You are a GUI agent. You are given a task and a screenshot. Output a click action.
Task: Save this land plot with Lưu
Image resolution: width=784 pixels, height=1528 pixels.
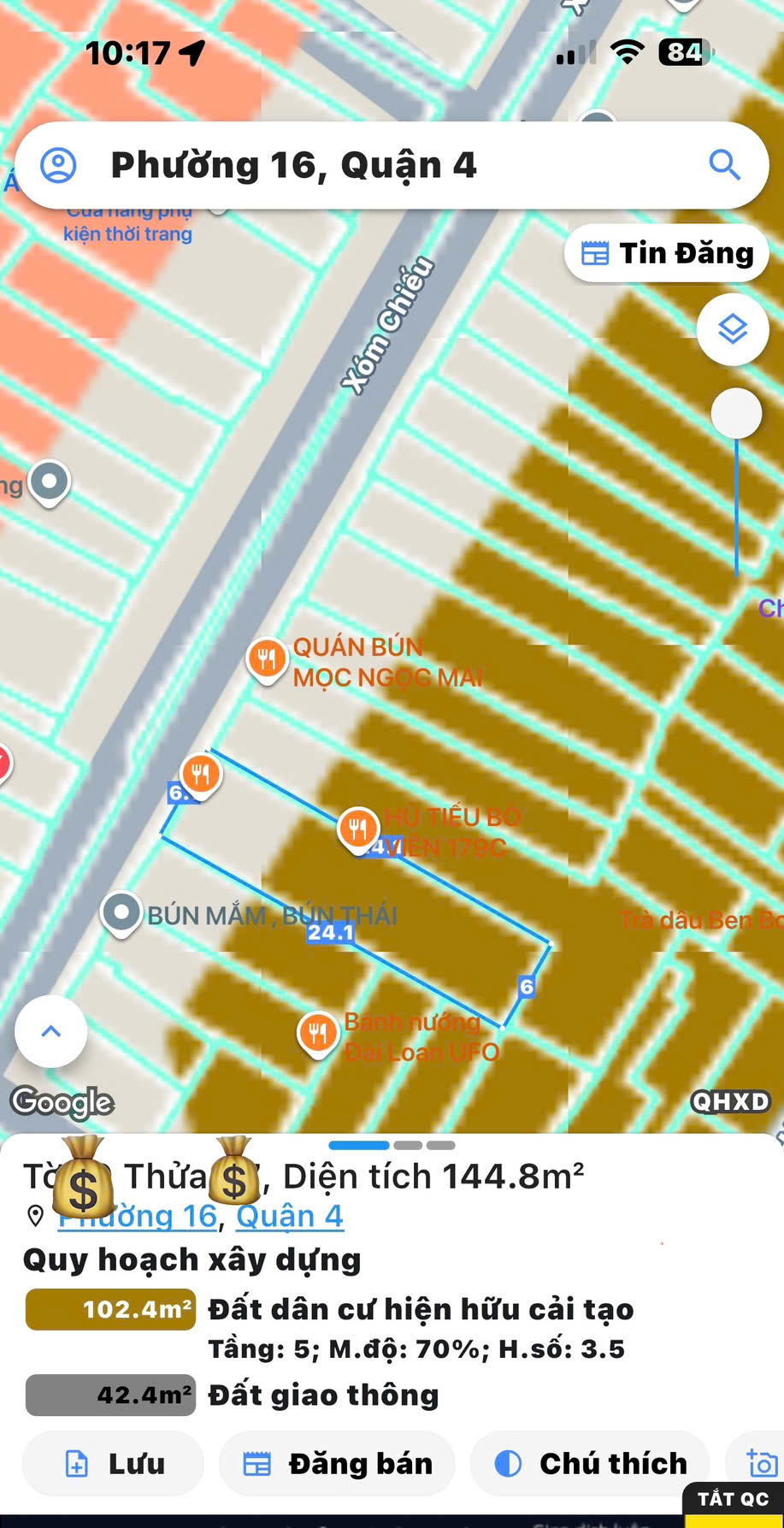coord(113,1464)
